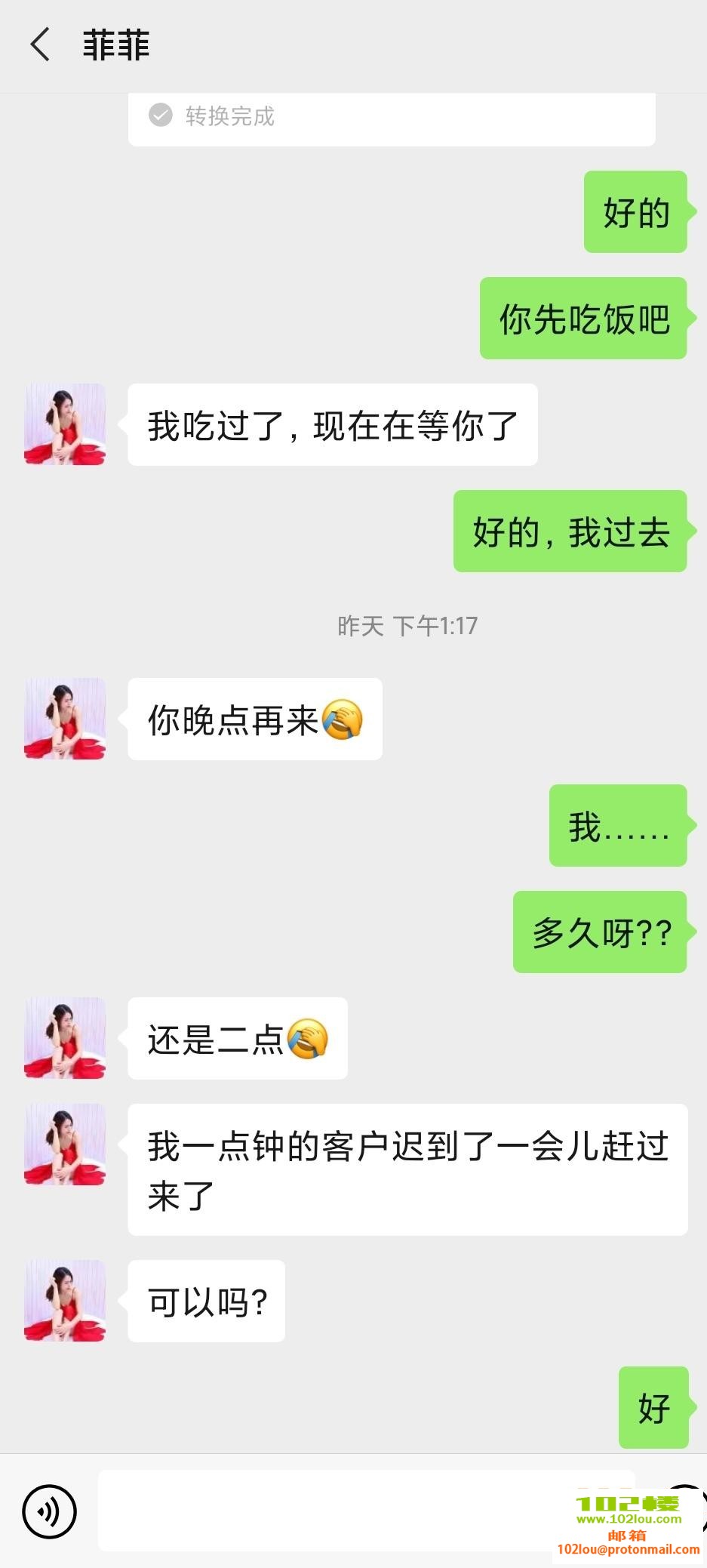Select the 昨天 下午1:17 timestamp
Image resolution: width=707 pixels, height=1568 pixels.
[x=407, y=625]
